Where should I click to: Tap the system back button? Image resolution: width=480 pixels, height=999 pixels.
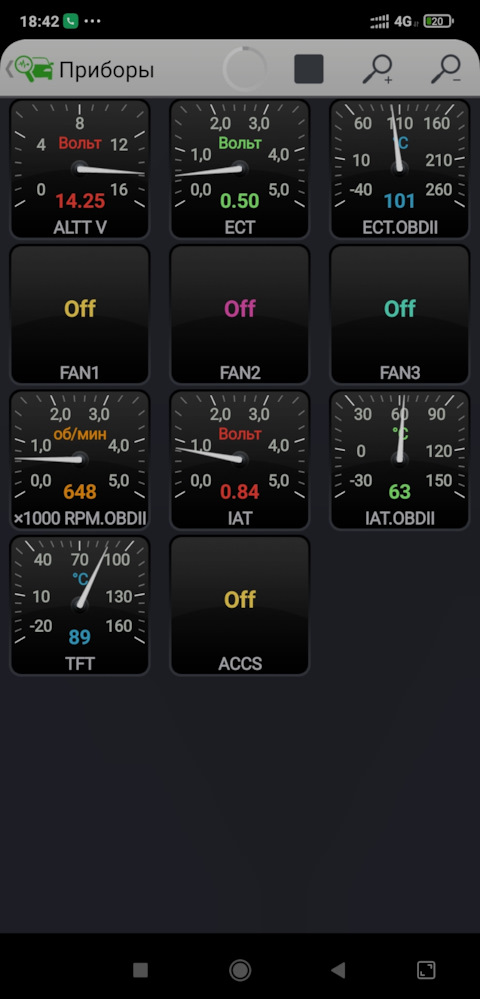[x=338, y=970]
